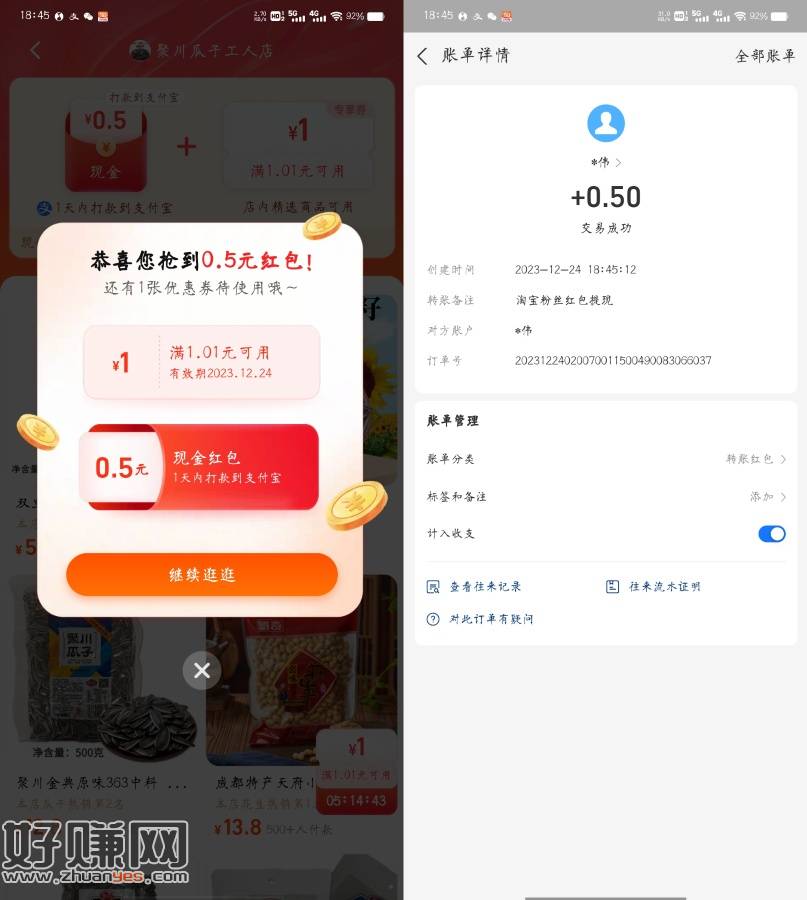Tap the 继续逛逛 button

click(x=202, y=575)
